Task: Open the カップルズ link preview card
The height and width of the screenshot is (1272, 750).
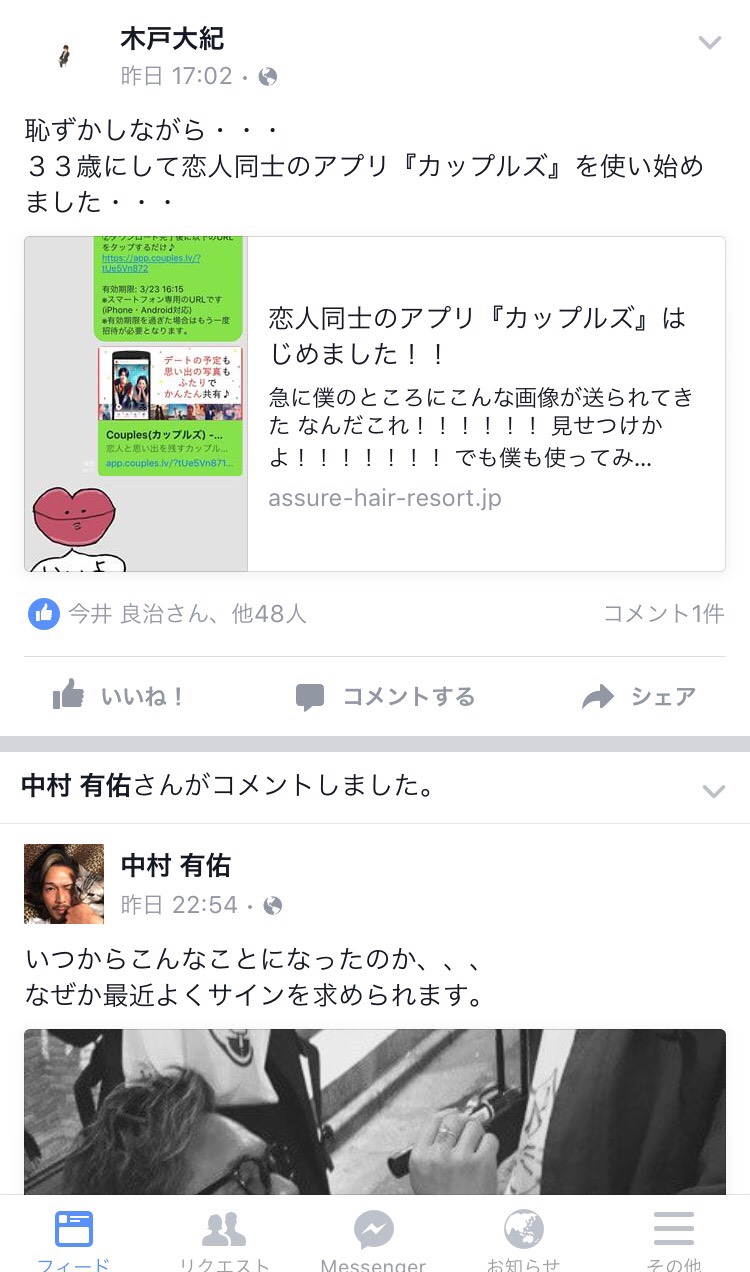Action: click(375, 404)
